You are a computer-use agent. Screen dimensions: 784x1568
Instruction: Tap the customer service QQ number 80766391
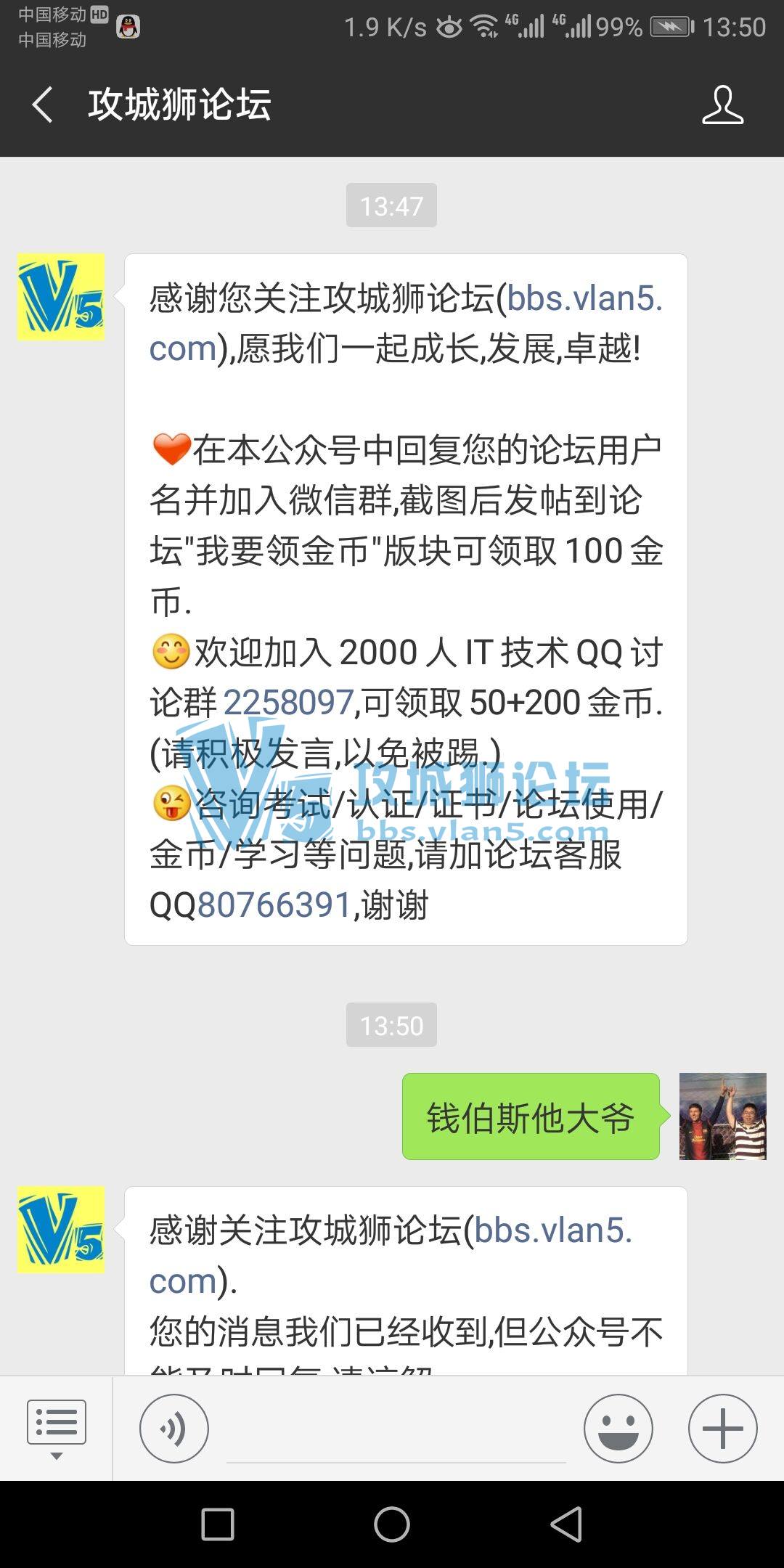point(274,905)
